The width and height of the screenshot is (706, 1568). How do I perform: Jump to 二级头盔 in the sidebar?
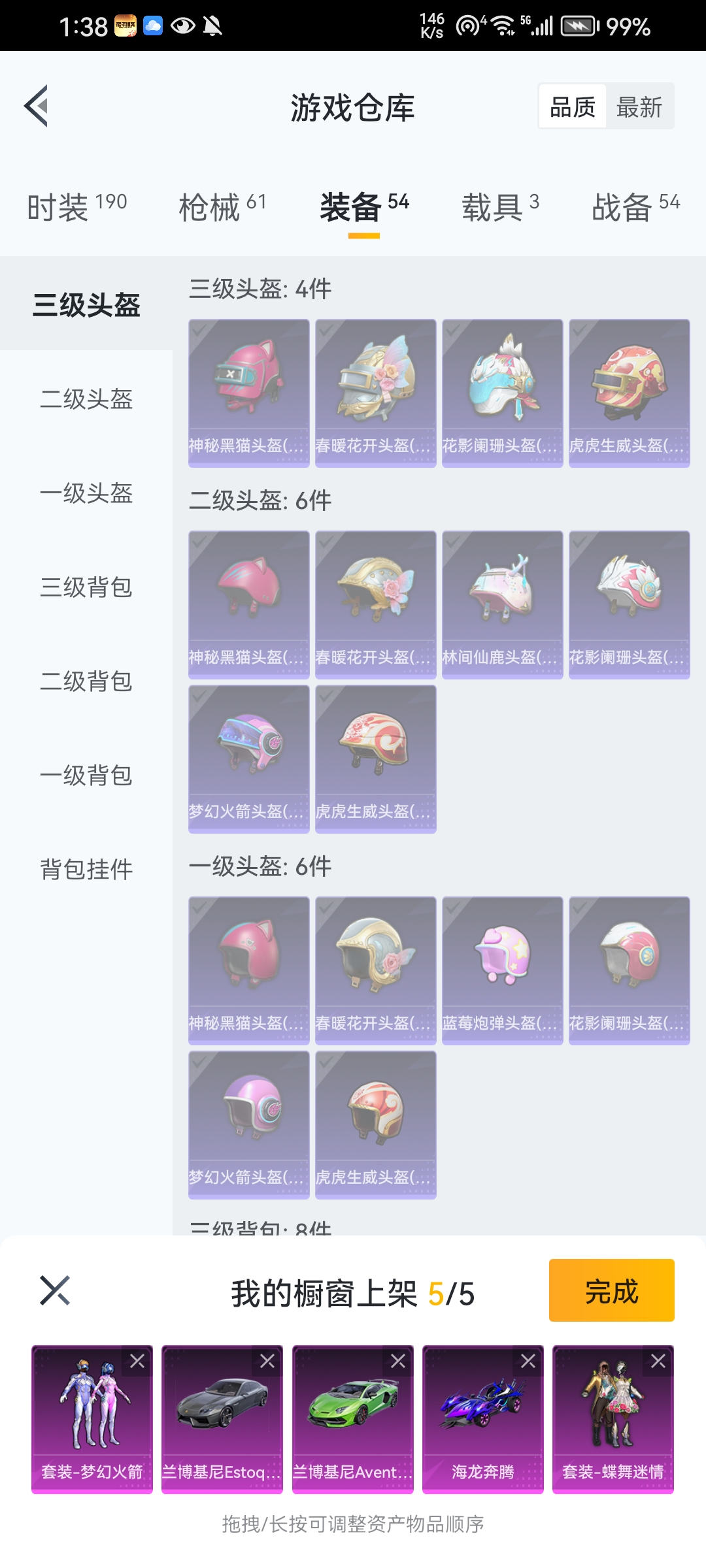tap(86, 399)
